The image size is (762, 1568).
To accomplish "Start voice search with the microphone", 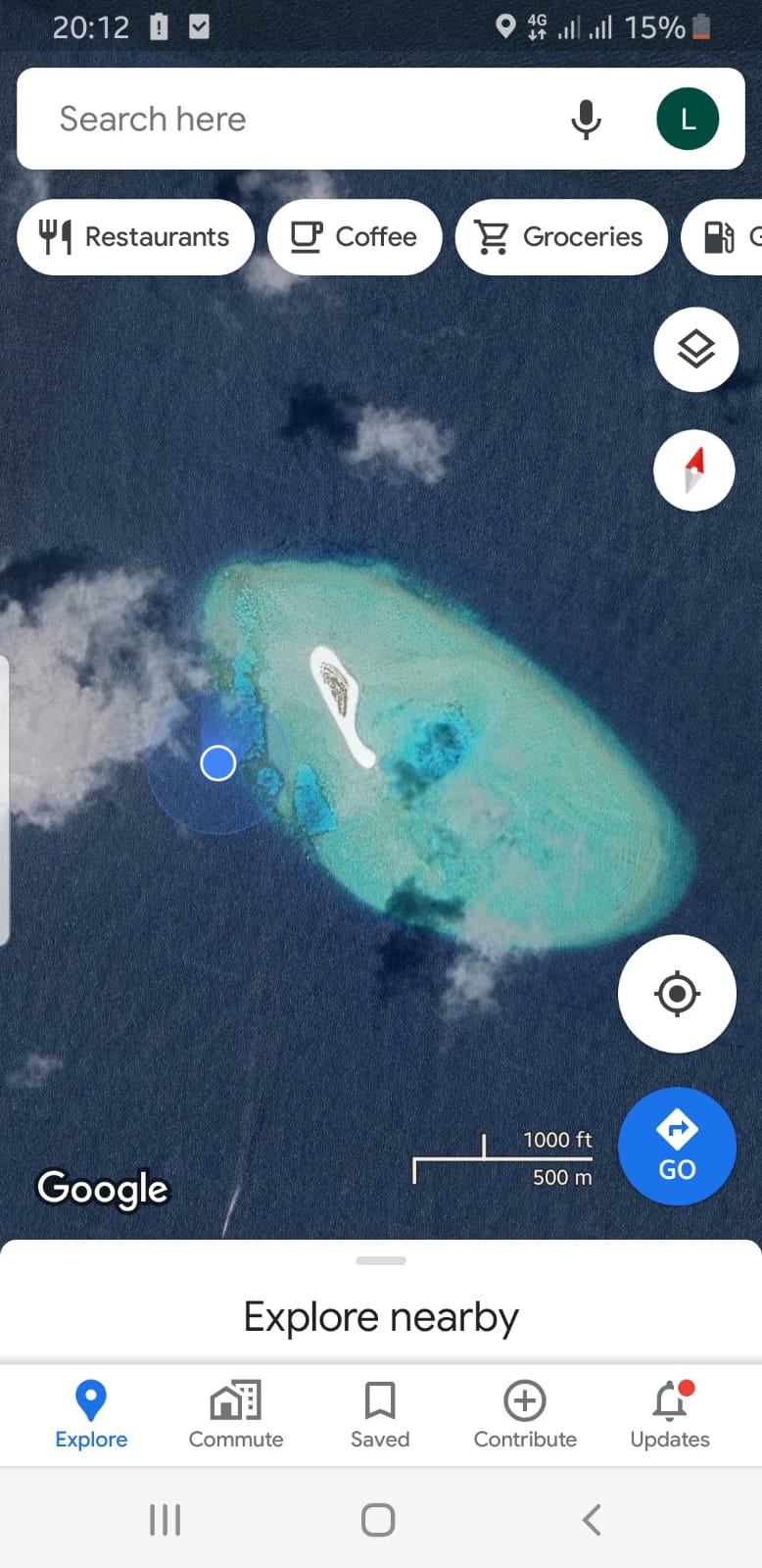I will 586,120.
